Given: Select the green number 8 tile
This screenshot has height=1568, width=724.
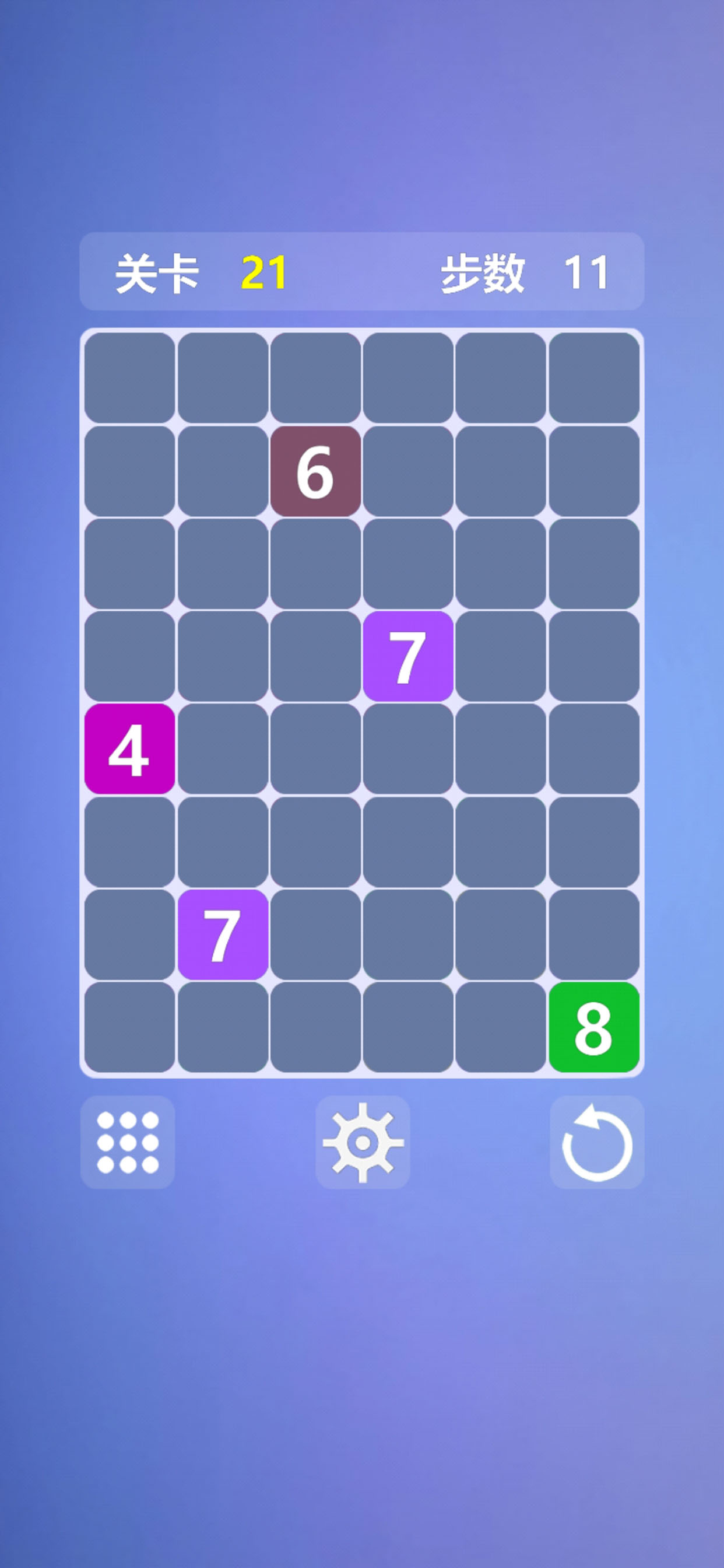Looking at the screenshot, I should (594, 1027).
